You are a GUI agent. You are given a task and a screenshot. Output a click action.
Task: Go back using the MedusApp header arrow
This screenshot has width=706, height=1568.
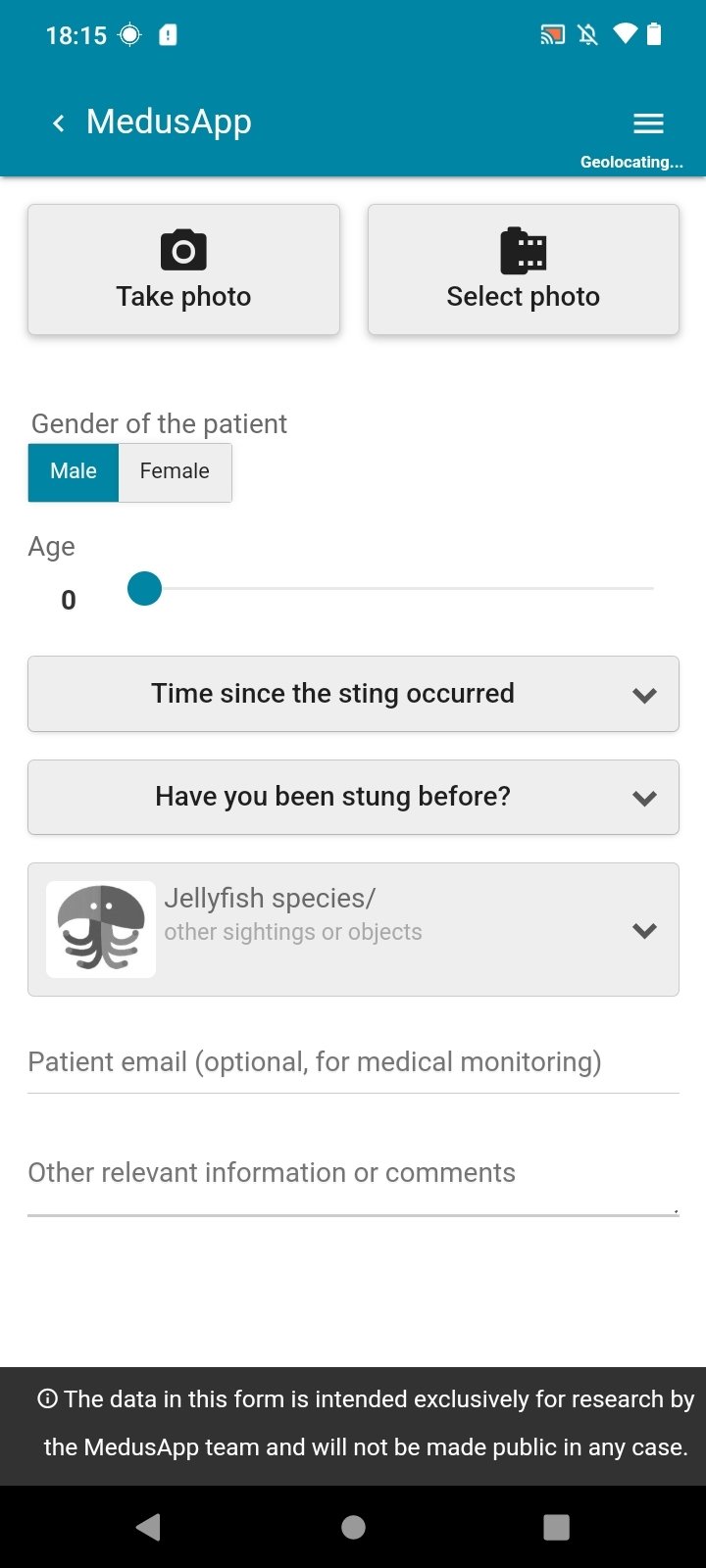pyautogui.click(x=59, y=122)
